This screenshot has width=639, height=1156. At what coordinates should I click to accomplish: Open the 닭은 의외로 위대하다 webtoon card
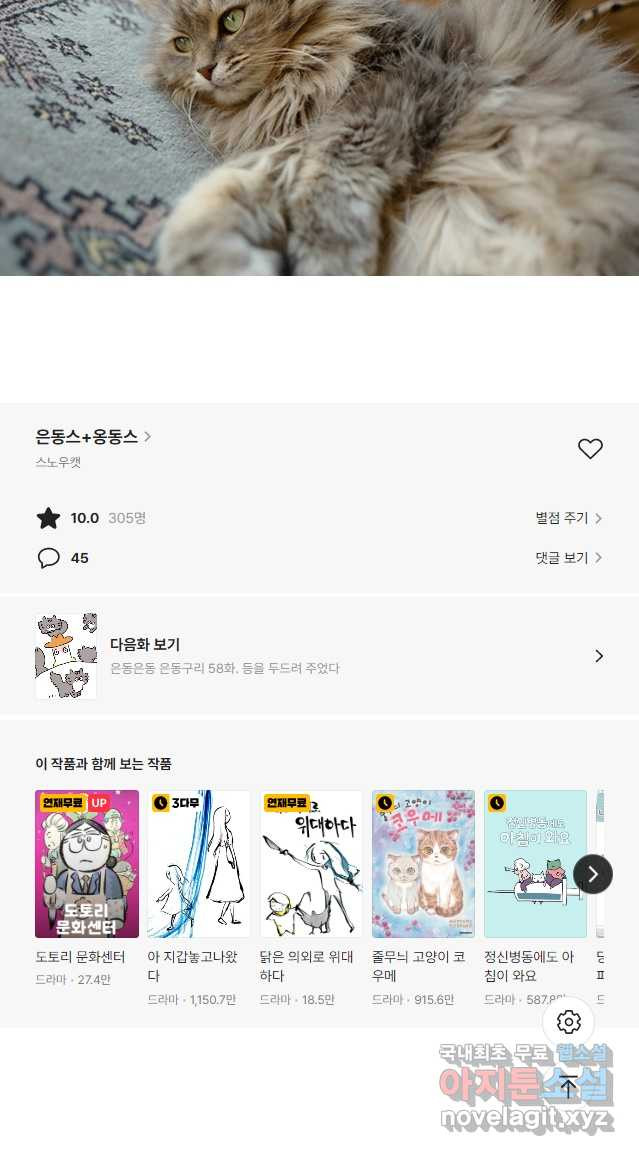311,864
